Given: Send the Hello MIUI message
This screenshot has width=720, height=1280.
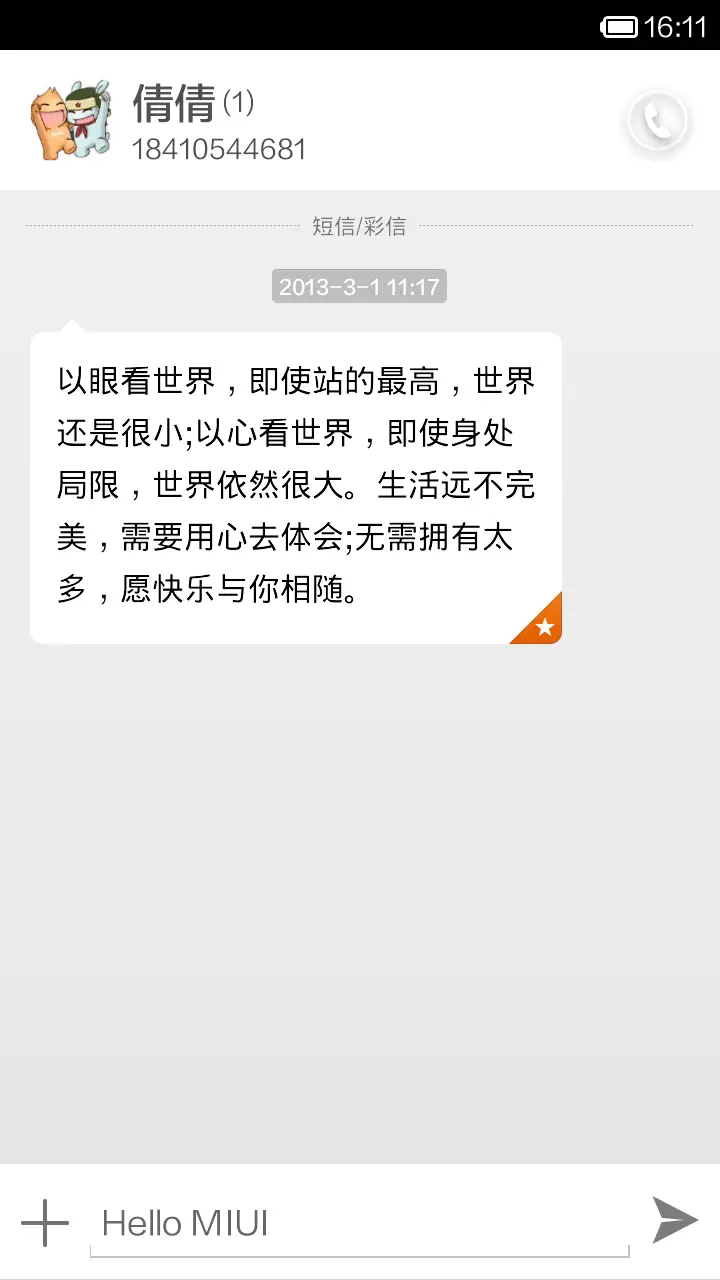Looking at the screenshot, I should click(x=675, y=1219).
